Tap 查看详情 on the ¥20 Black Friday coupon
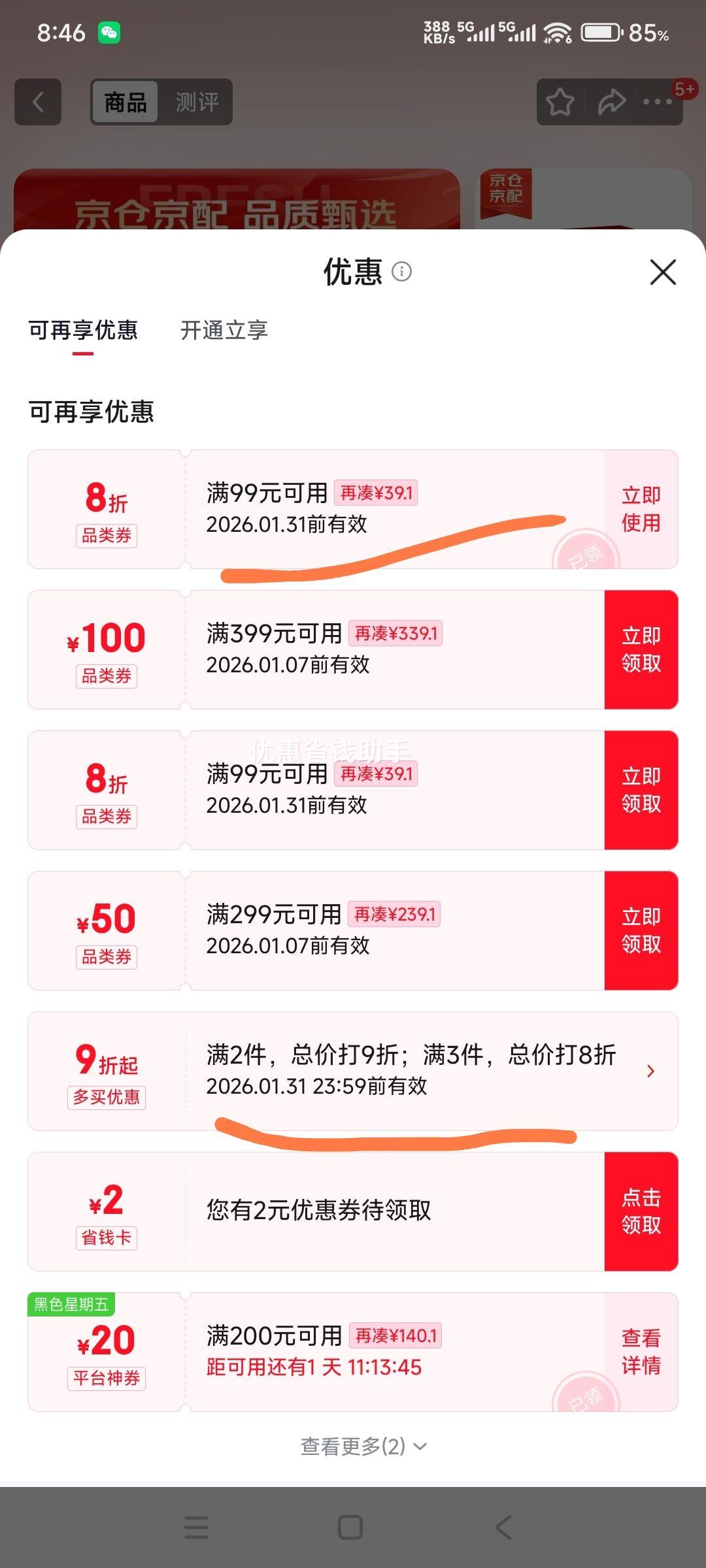This screenshot has width=706, height=1568. coord(641,1351)
